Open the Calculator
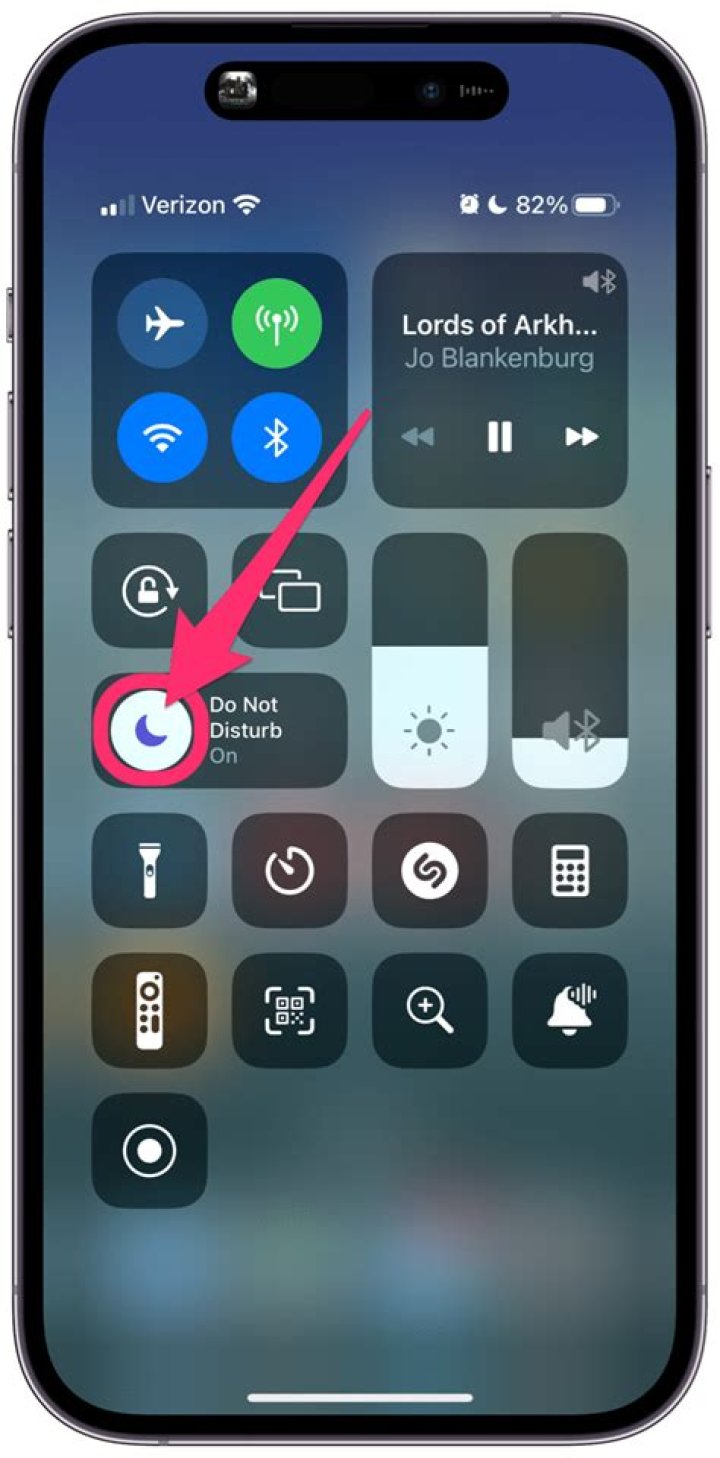 [570, 871]
